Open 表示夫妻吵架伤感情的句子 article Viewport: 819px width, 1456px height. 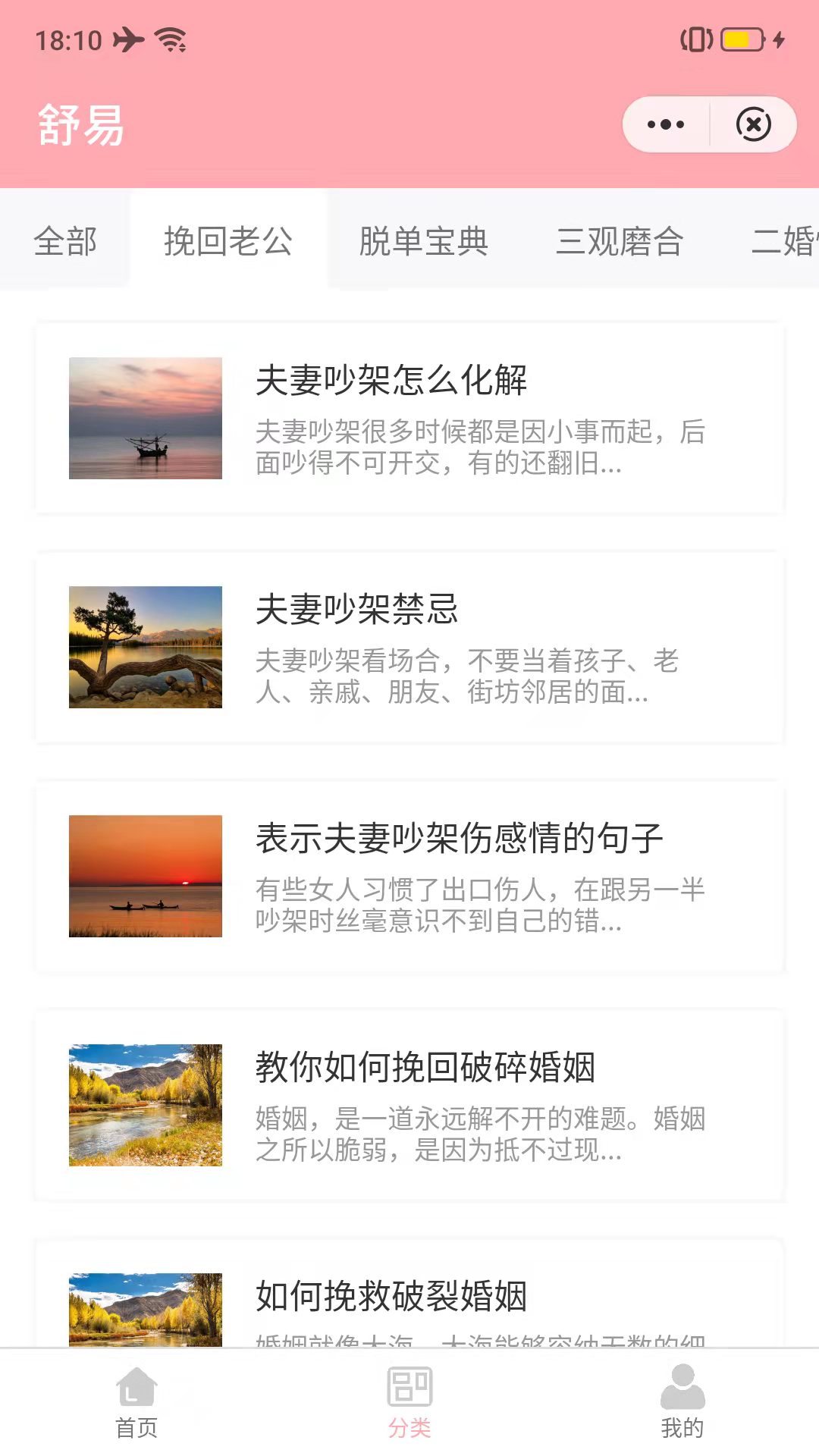(409, 877)
